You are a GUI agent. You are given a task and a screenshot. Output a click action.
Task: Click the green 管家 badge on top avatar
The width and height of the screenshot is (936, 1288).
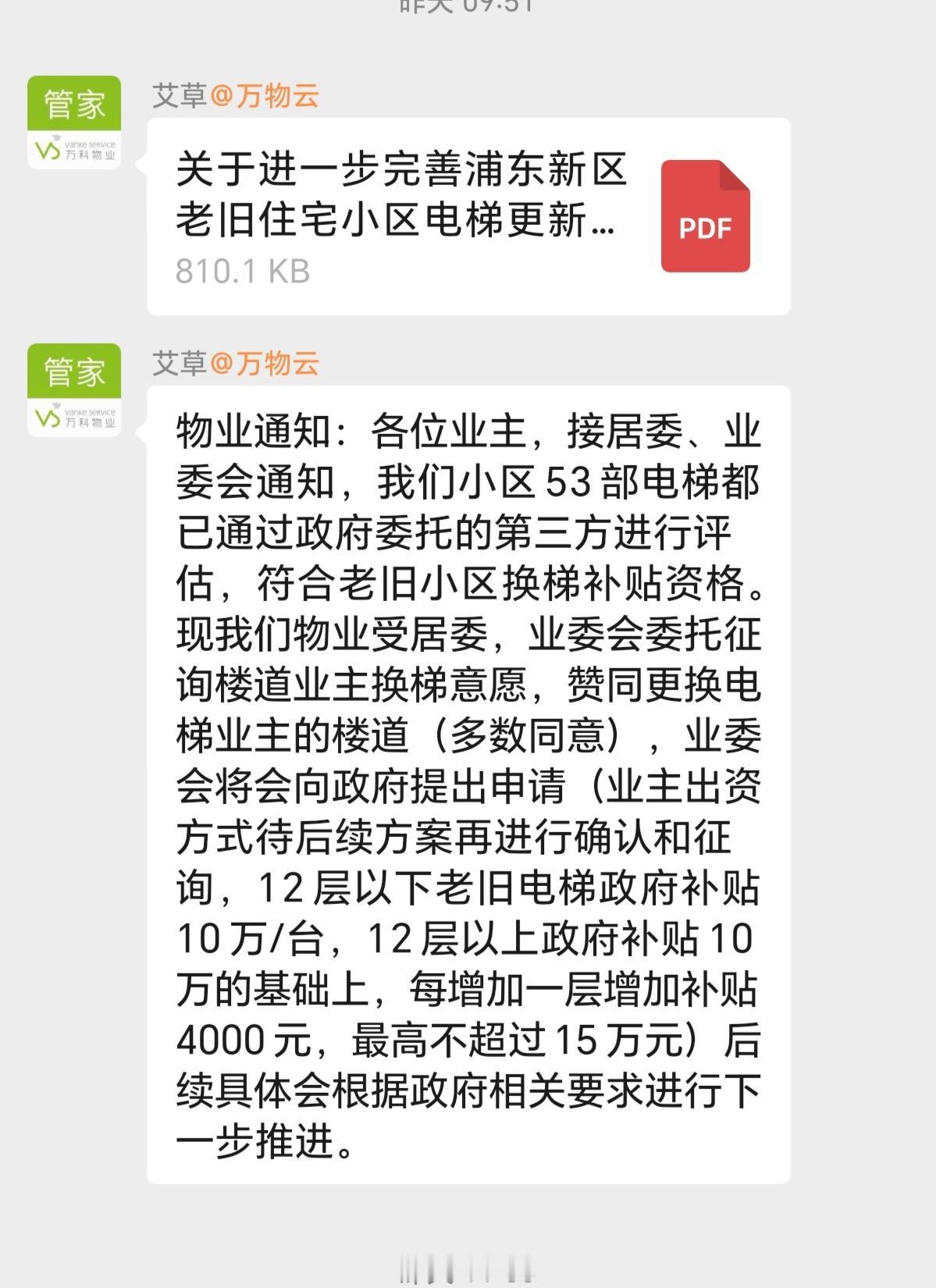click(75, 101)
